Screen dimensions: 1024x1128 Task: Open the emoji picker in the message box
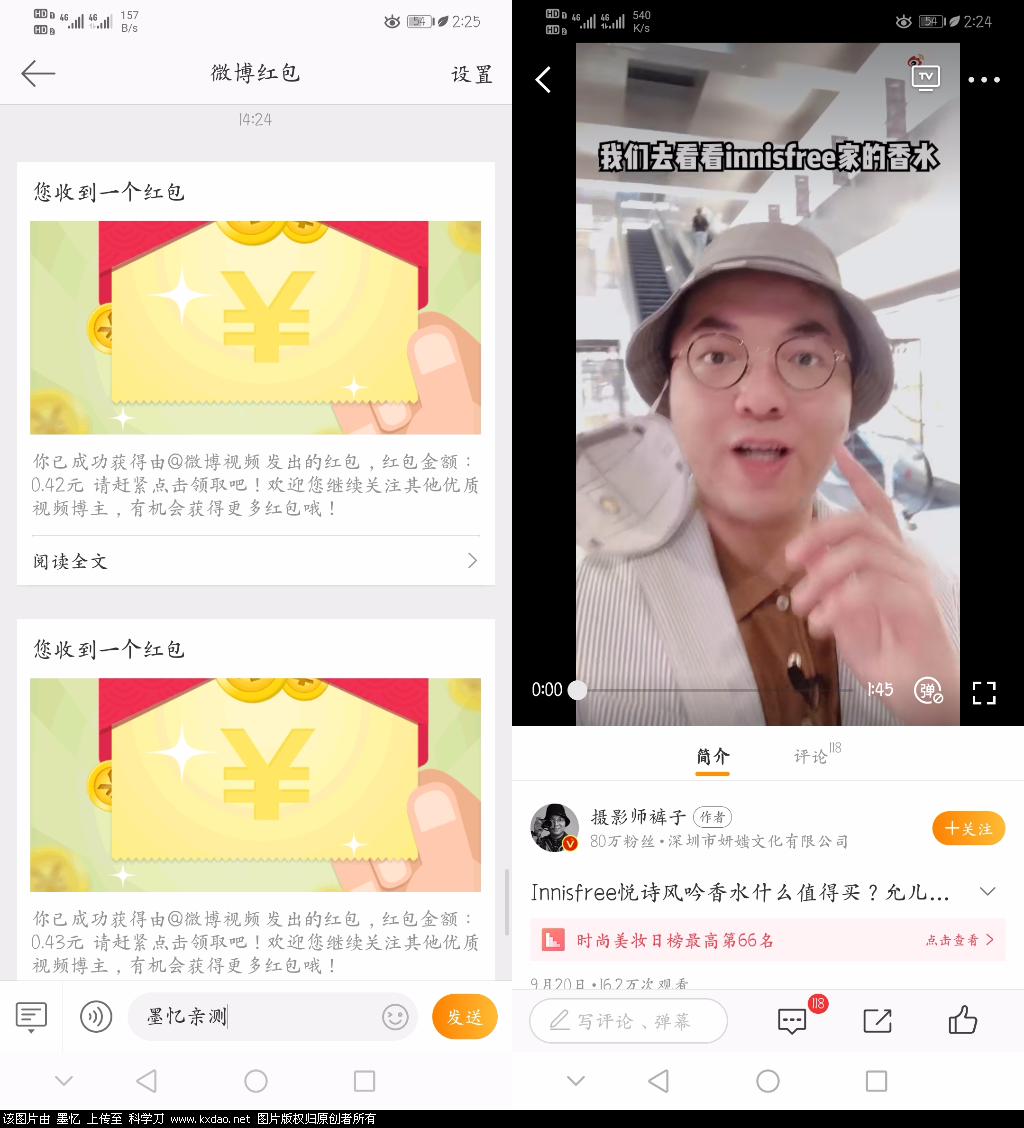[x=395, y=1018]
